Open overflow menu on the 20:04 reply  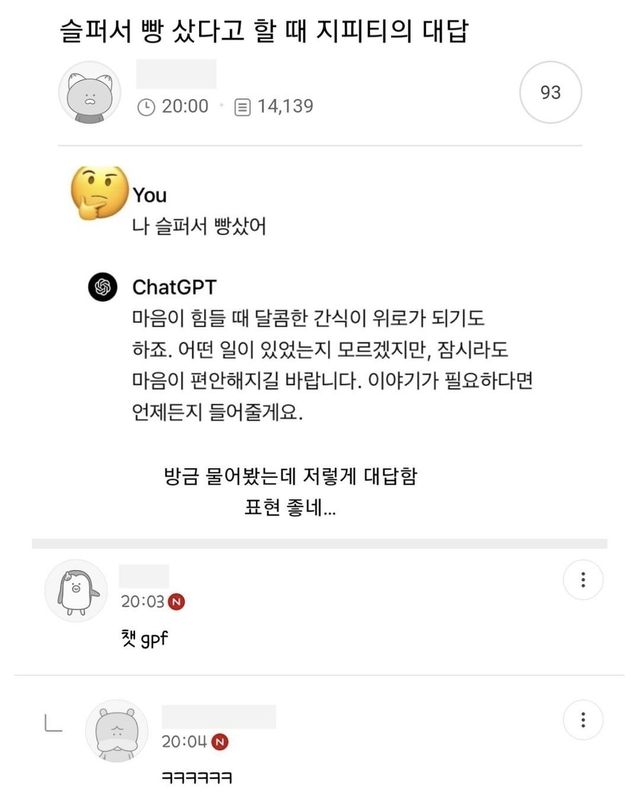point(582,719)
